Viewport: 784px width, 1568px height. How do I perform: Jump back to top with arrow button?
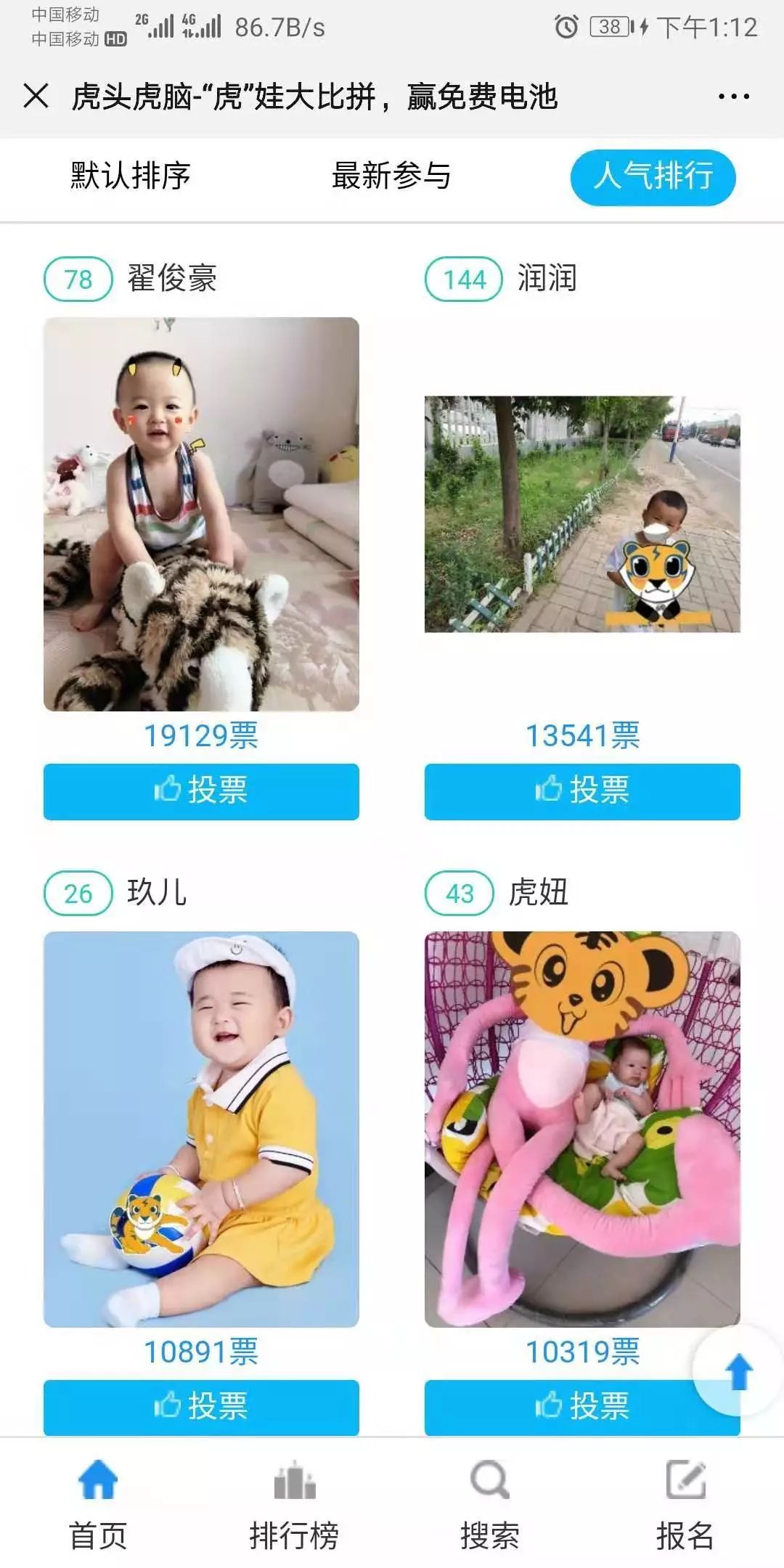click(739, 1372)
